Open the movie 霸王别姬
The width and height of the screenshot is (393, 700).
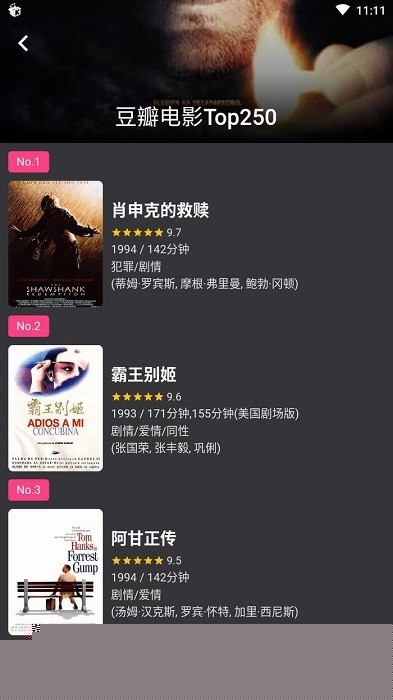click(x=144, y=375)
